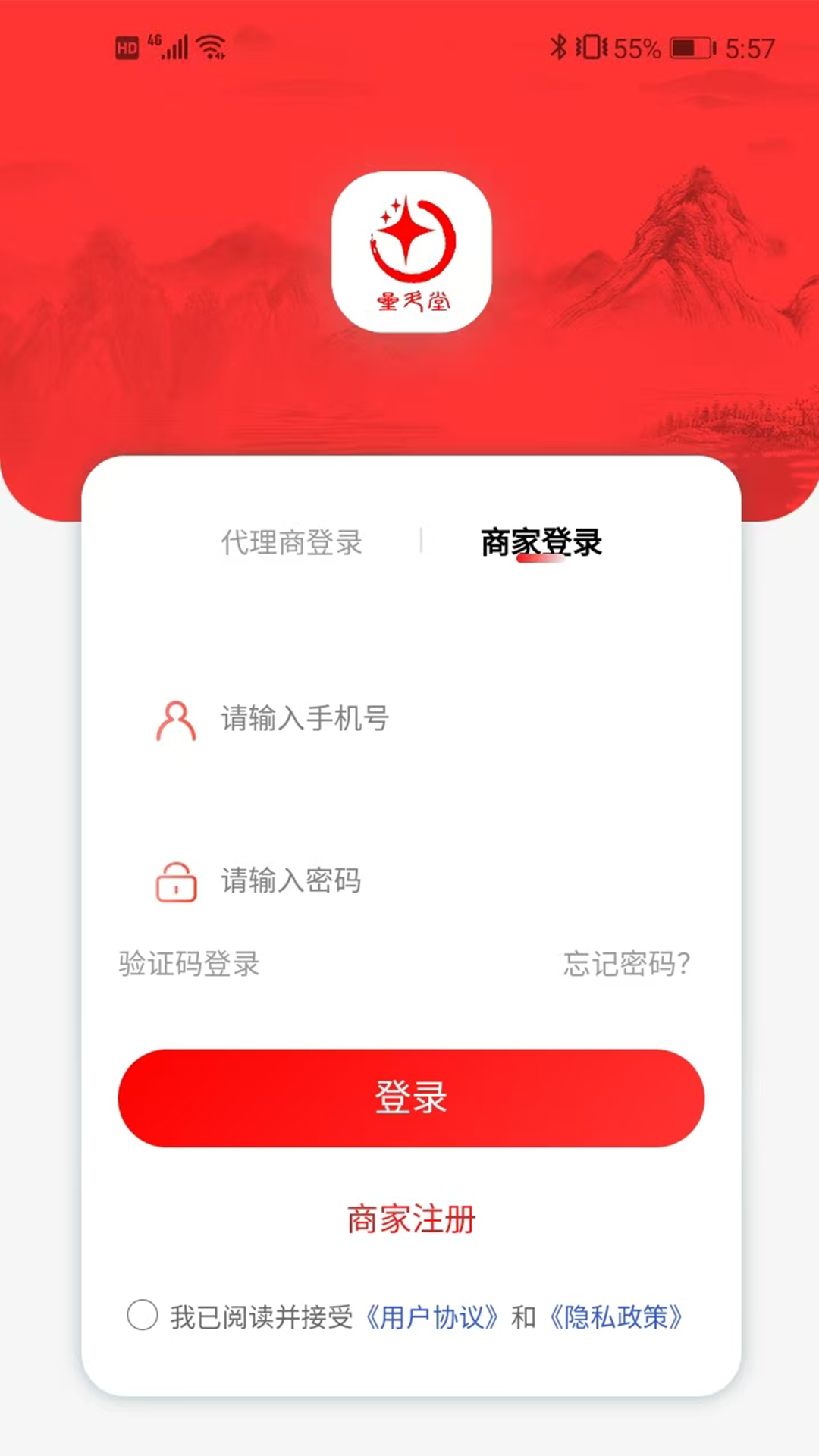The image size is (819, 1456).
Task: Tap the red 登录 button
Action: click(x=410, y=1097)
